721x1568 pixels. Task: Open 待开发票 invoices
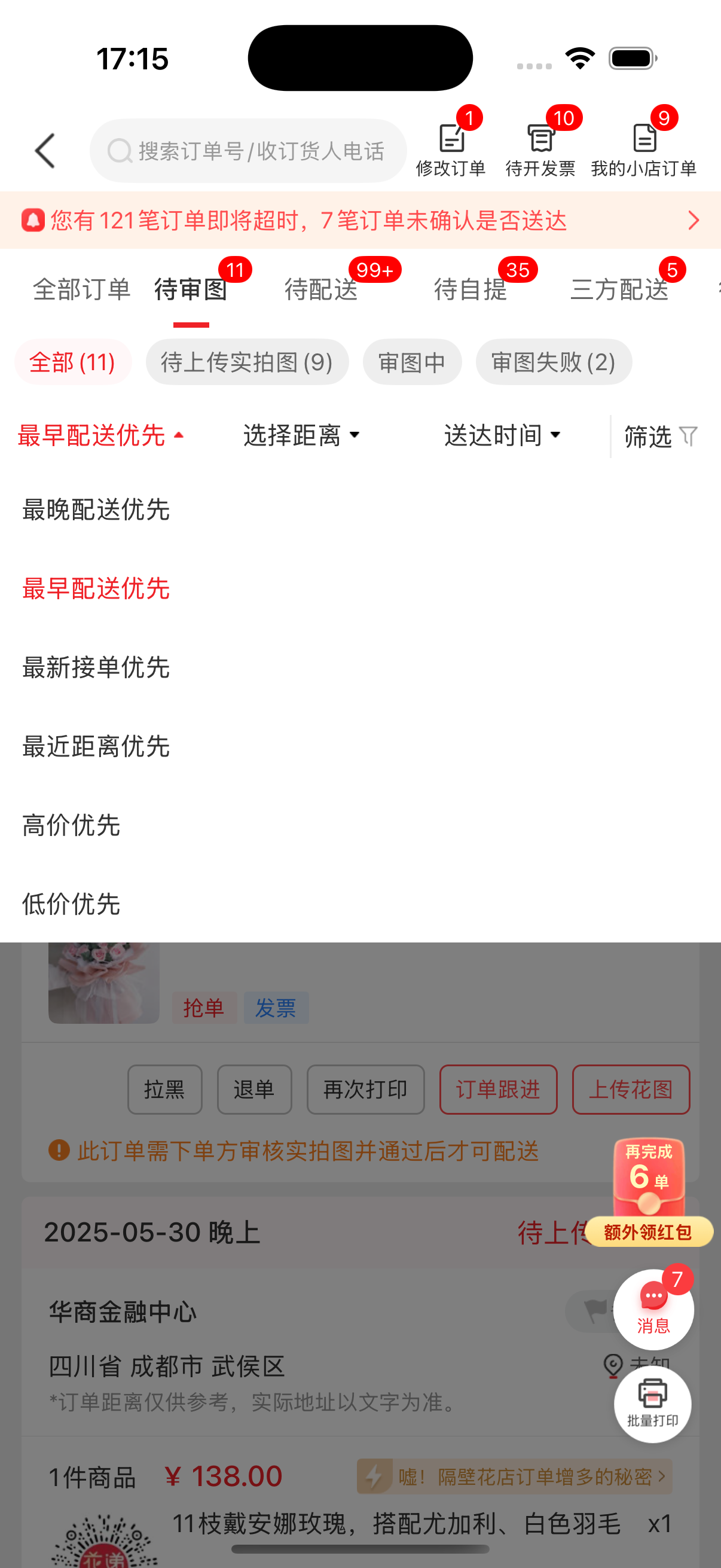point(540,150)
